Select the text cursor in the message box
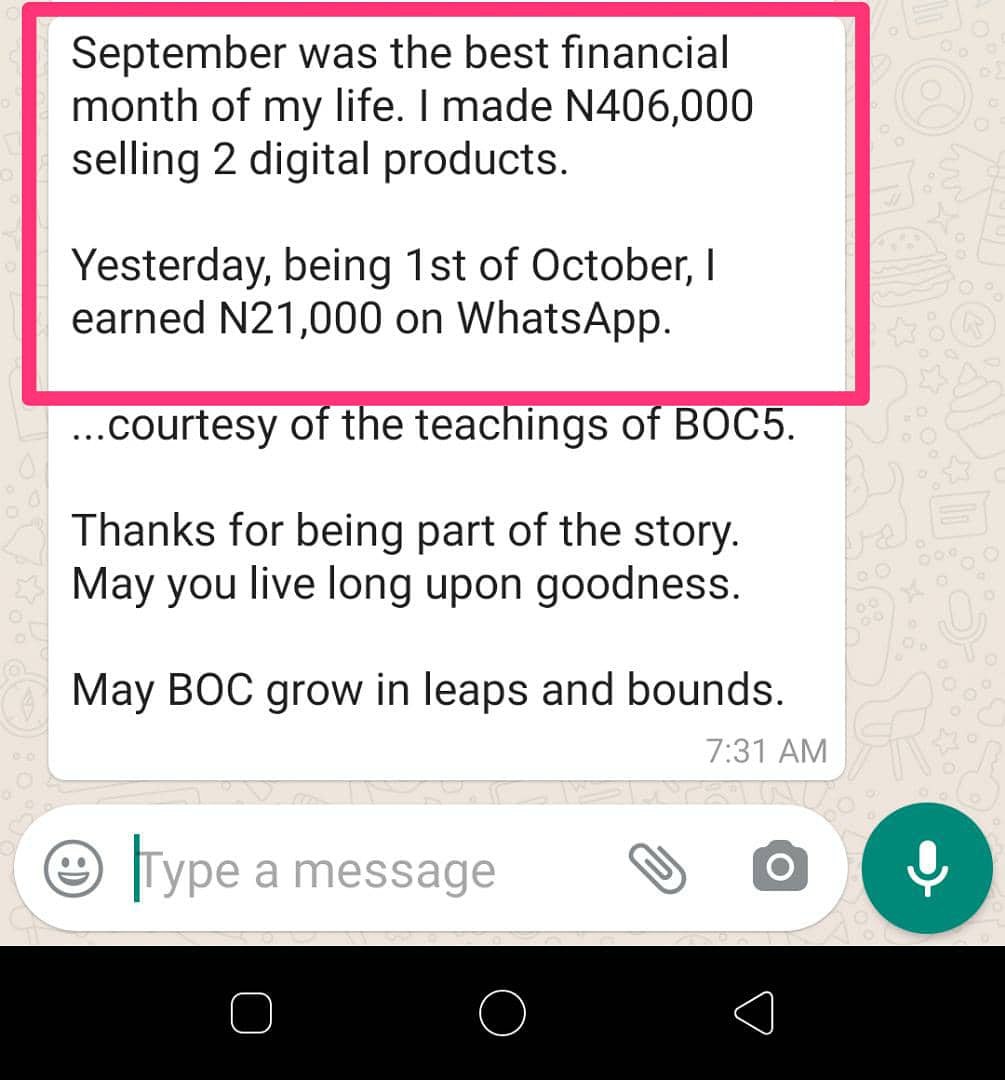This screenshot has height=1080, width=1005. click(x=135, y=869)
